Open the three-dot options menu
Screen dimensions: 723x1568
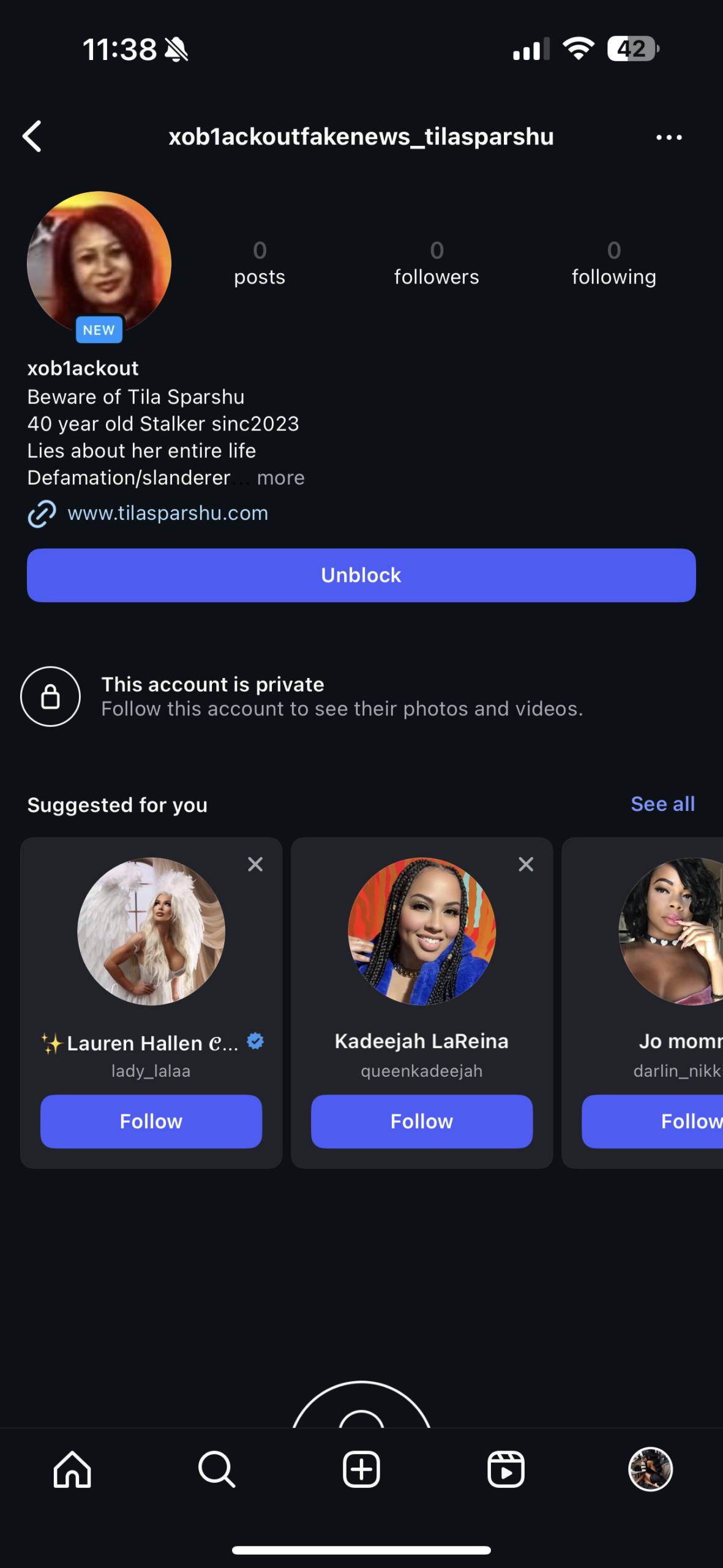point(669,137)
